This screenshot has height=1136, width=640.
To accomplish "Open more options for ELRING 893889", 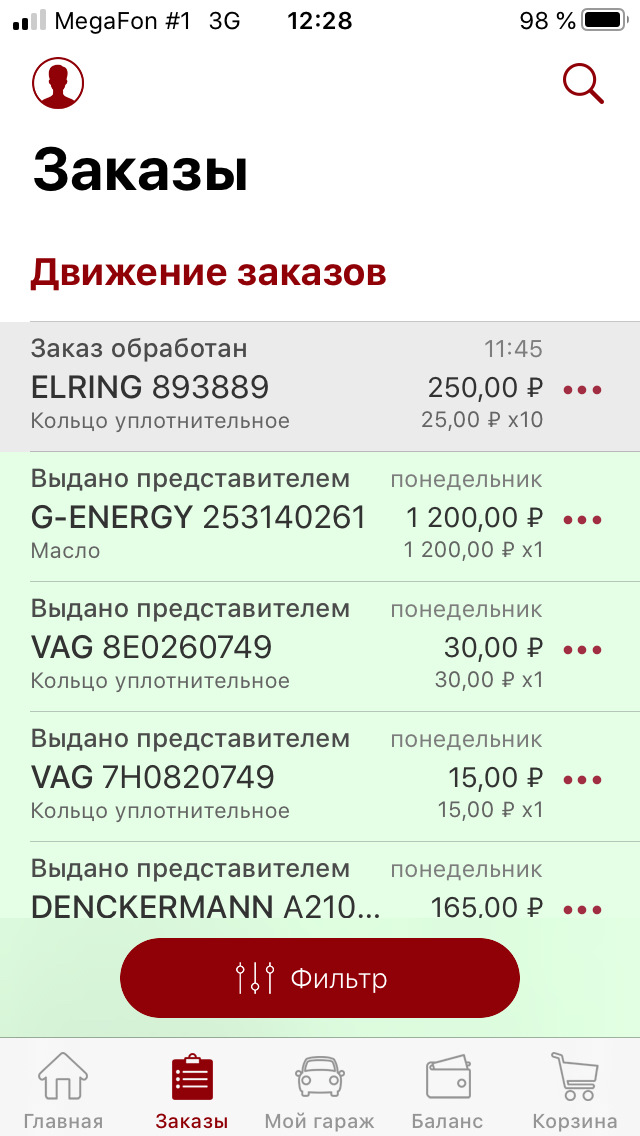I will (x=583, y=390).
